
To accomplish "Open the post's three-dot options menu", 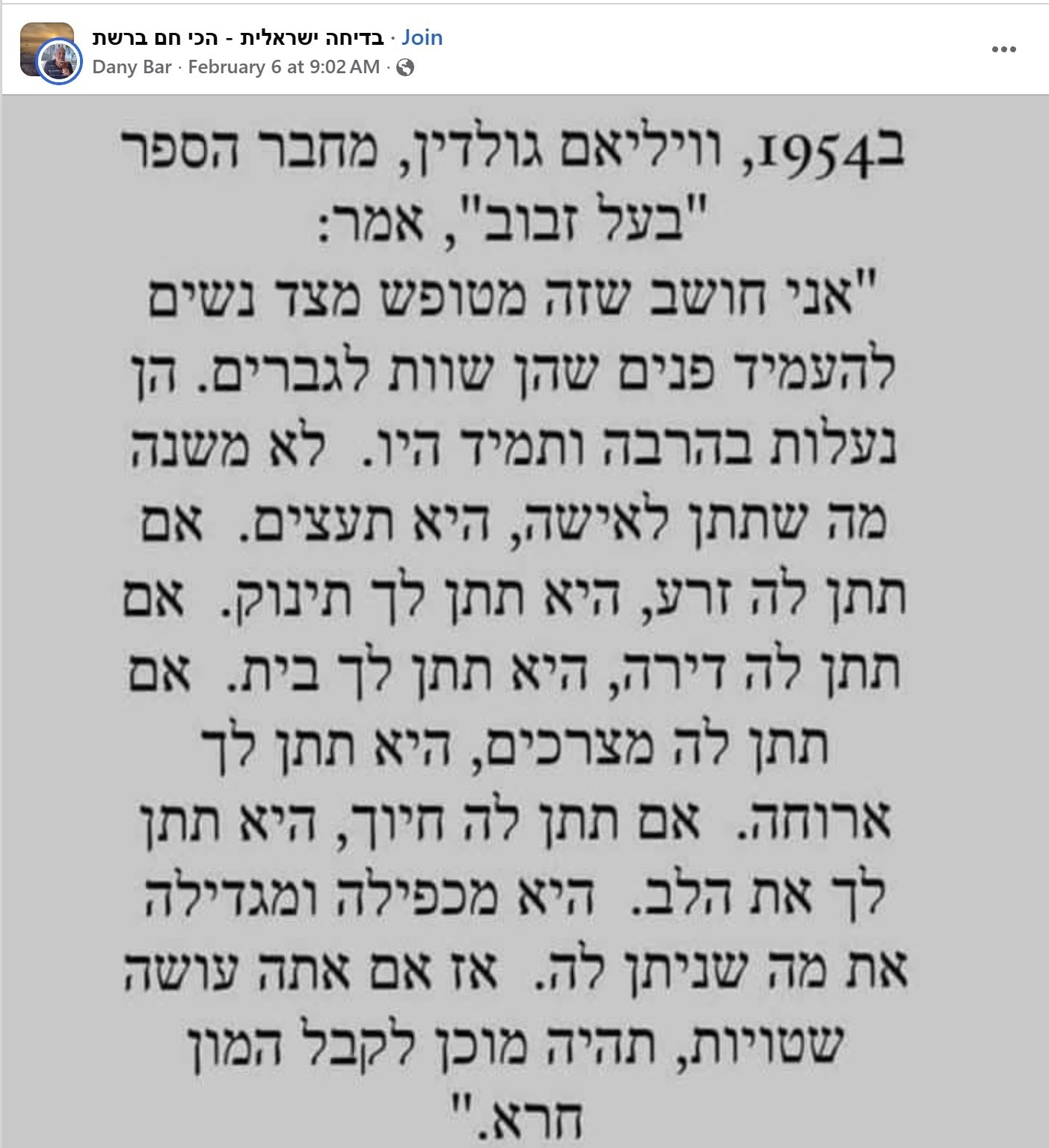I will click(x=1003, y=50).
